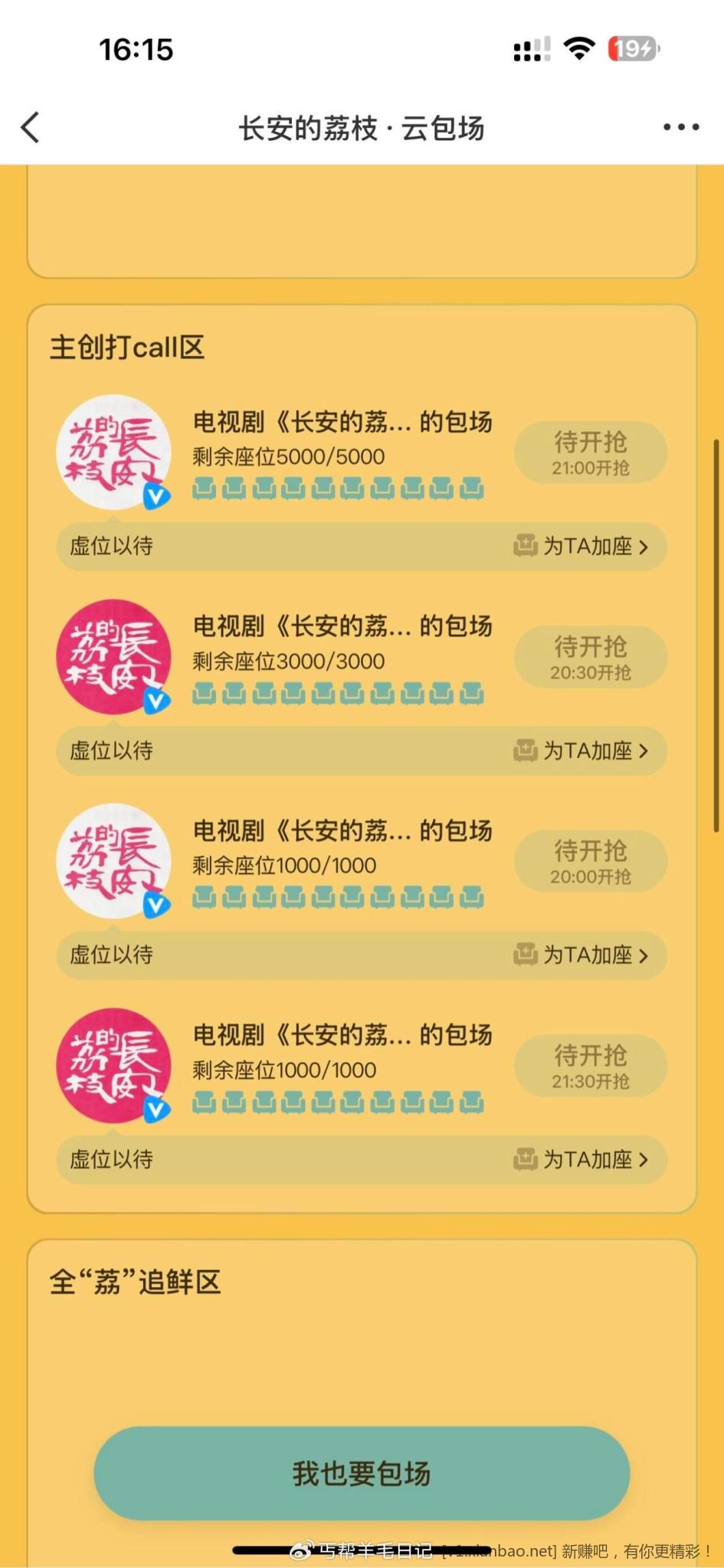This screenshot has height=1568, width=724.
Task: Tap 为TA加座 under the 21:30 session
Action: click(x=581, y=1160)
